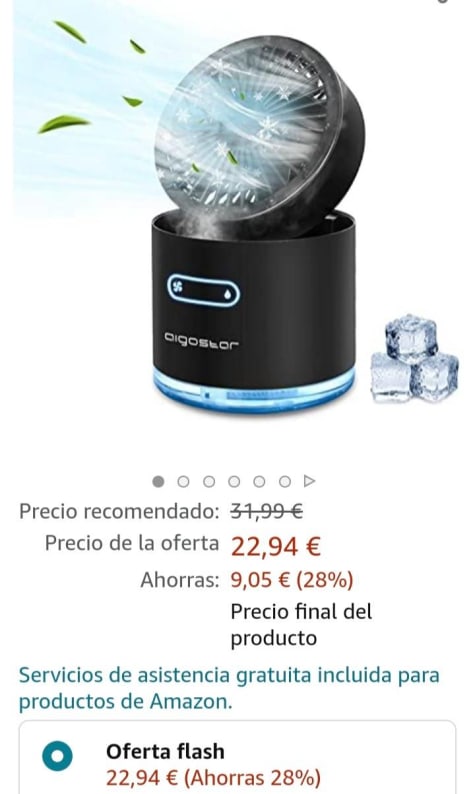Jump to the sixth product image dot
The width and height of the screenshot is (475, 794).
tap(285, 482)
